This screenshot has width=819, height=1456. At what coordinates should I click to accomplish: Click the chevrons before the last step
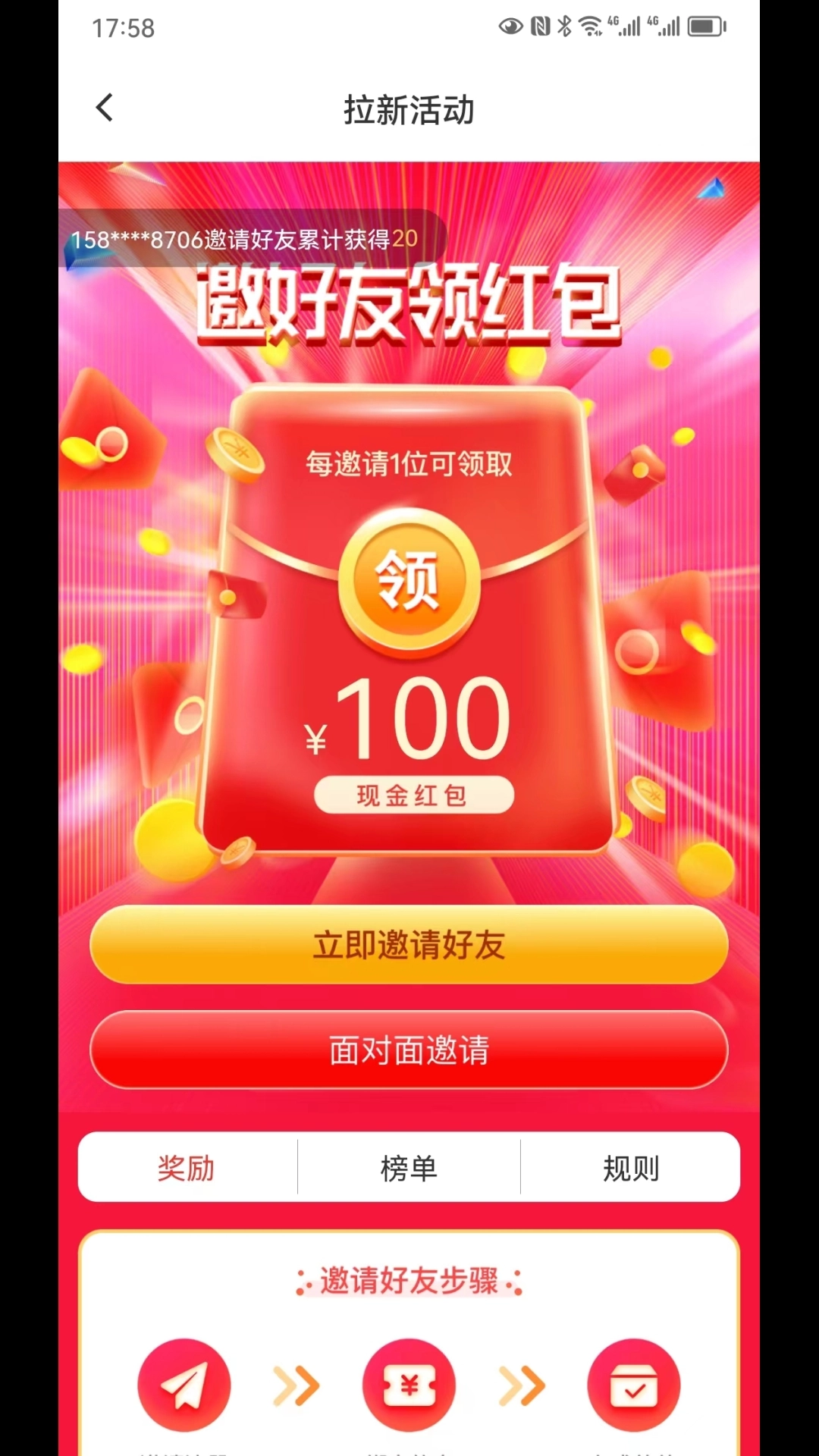click(x=522, y=1384)
